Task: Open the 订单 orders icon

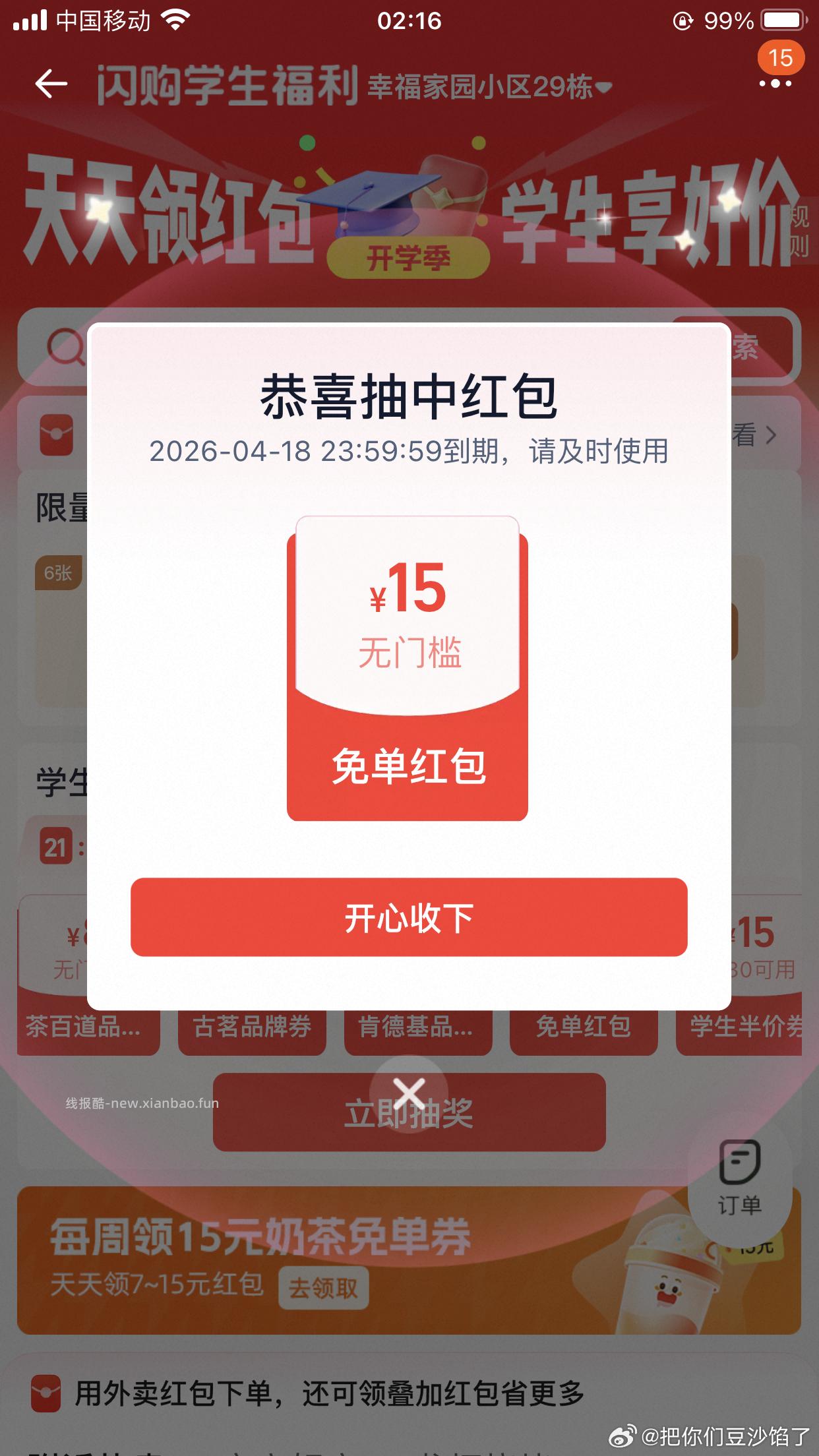Action: [741, 1180]
